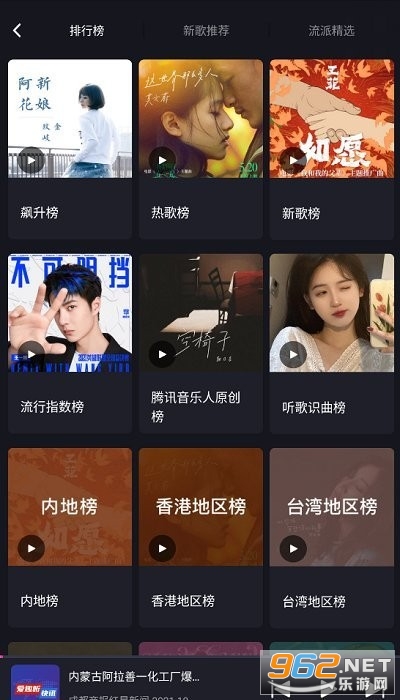The height and width of the screenshot is (700, 400).
Task: Select the 排行榜 tab
Action: pos(87,31)
